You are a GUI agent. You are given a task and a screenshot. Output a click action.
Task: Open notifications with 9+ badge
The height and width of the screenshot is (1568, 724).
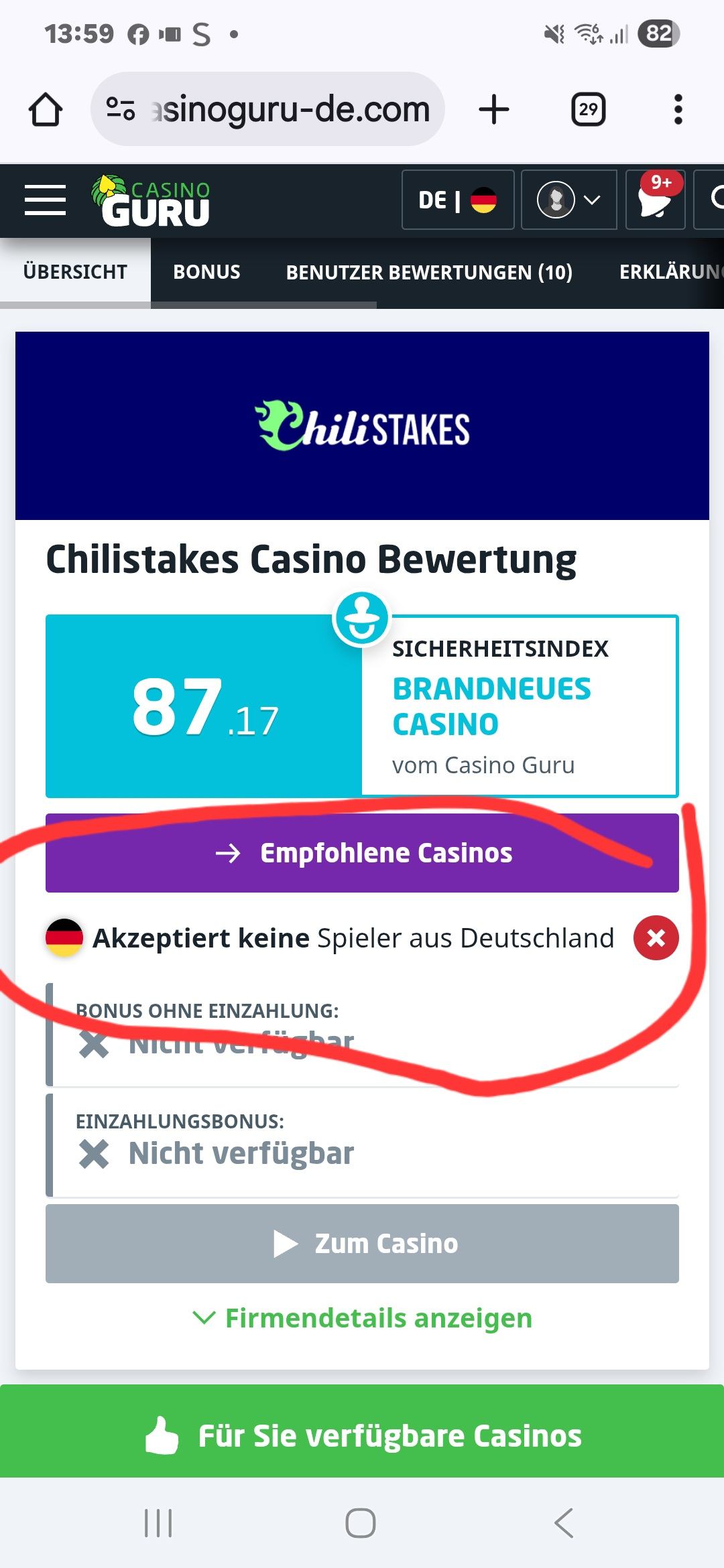[655, 200]
